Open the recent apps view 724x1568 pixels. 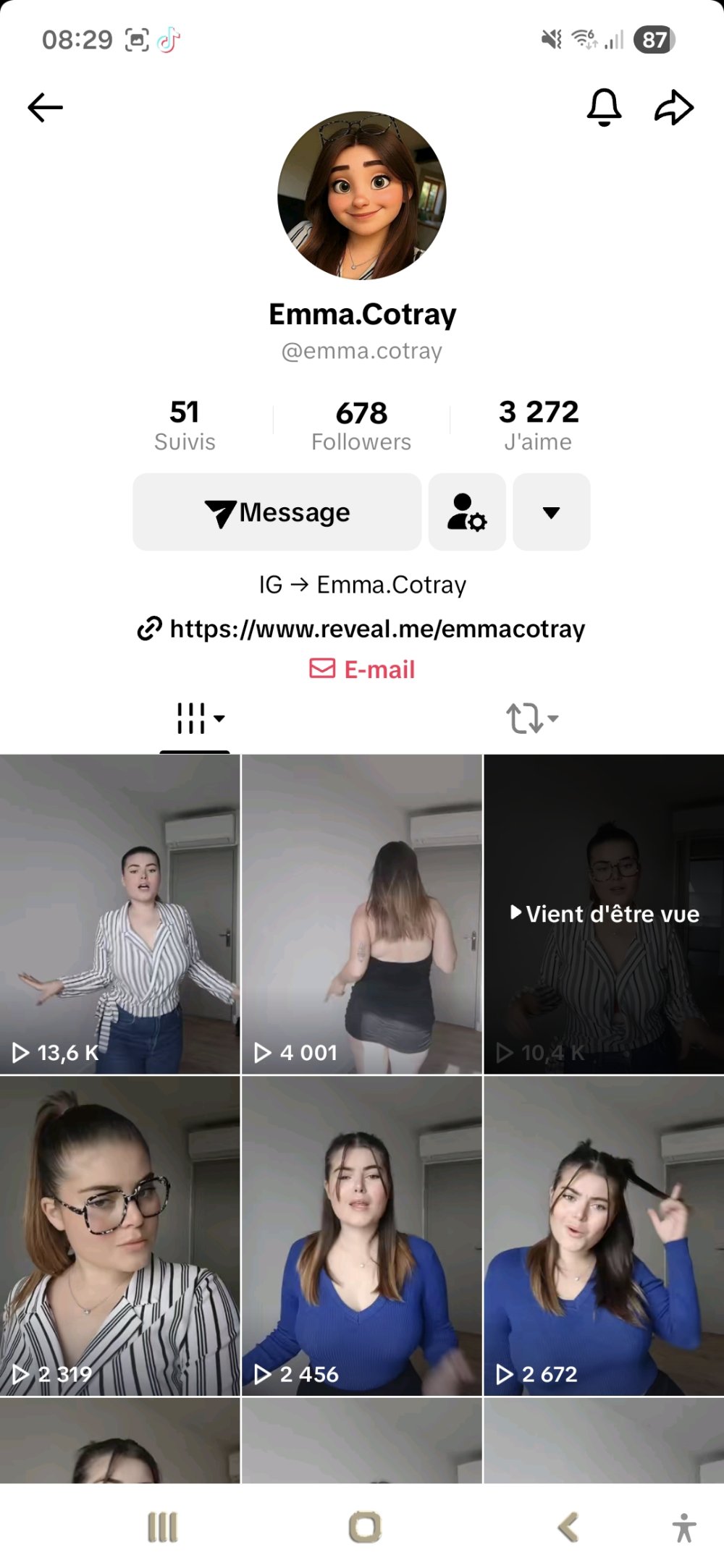162,1527
